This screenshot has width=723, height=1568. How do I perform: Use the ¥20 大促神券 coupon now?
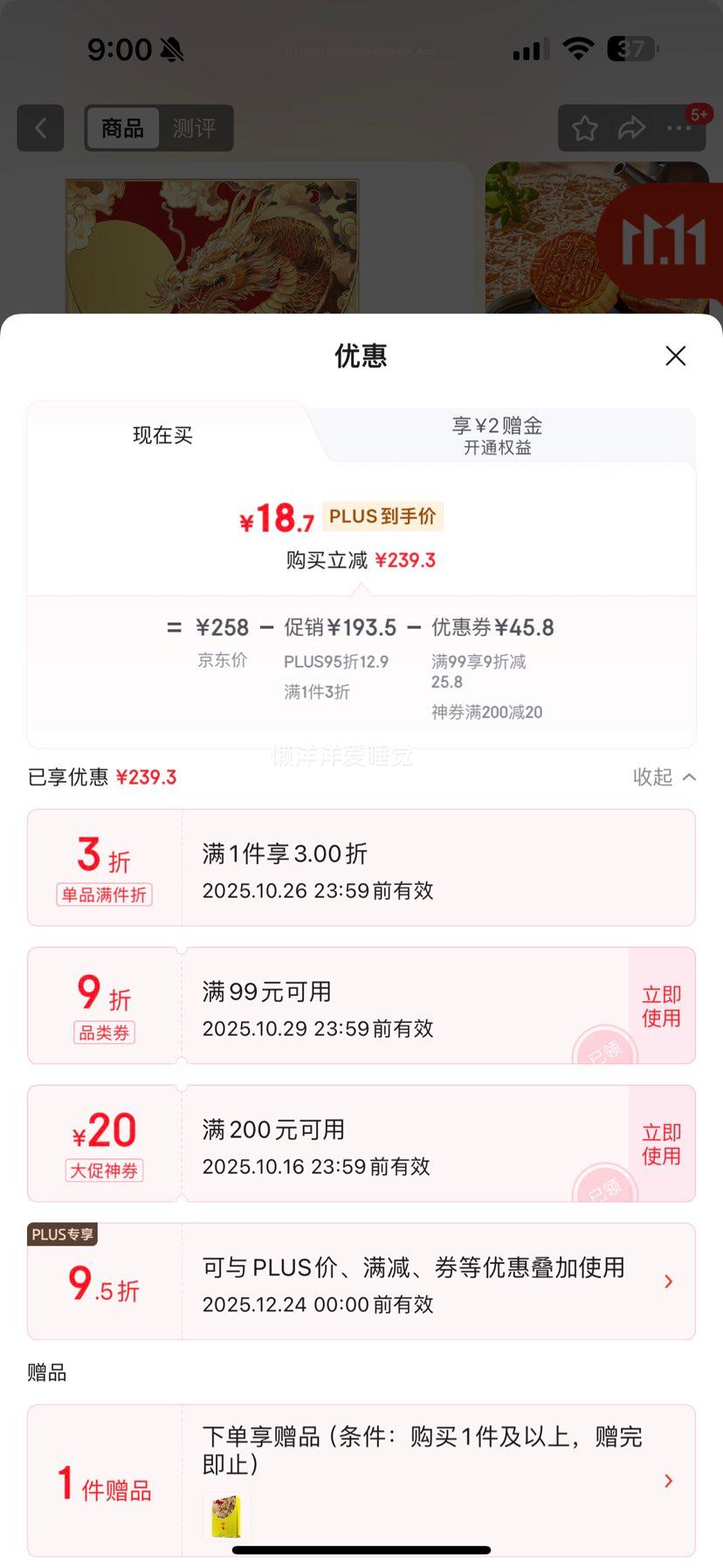click(661, 1144)
